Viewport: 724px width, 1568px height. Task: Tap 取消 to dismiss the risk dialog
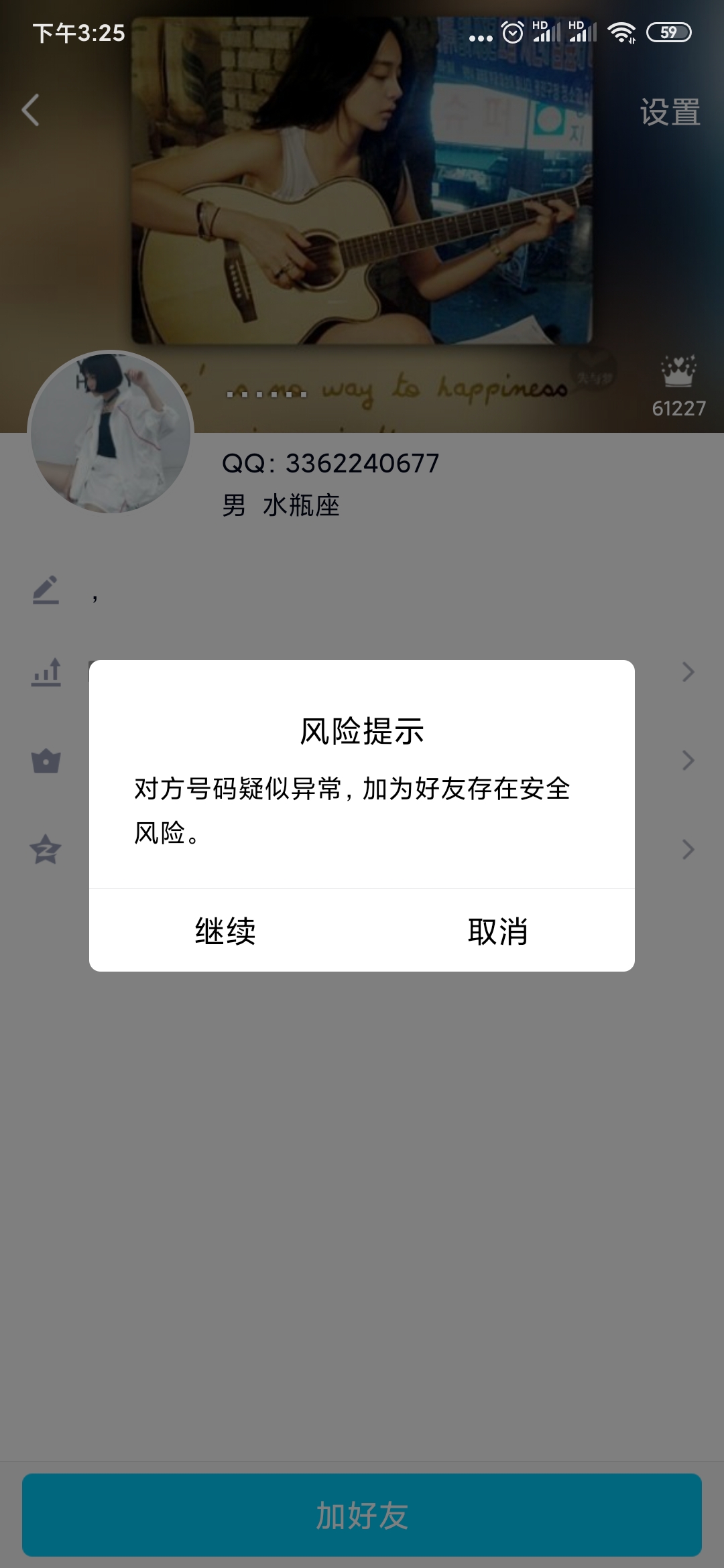(x=498, y=931)
